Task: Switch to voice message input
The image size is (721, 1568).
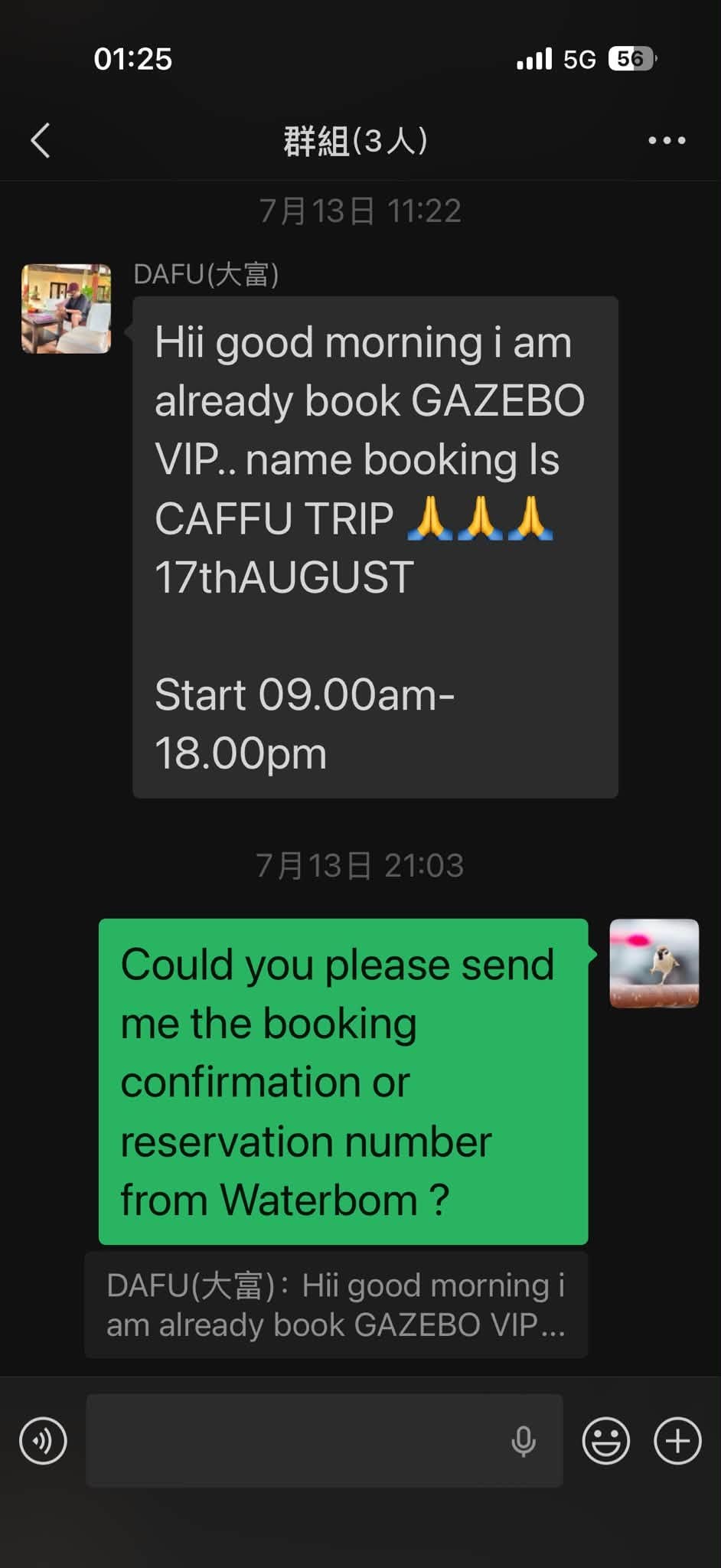Action: [x=43, y=1441]
